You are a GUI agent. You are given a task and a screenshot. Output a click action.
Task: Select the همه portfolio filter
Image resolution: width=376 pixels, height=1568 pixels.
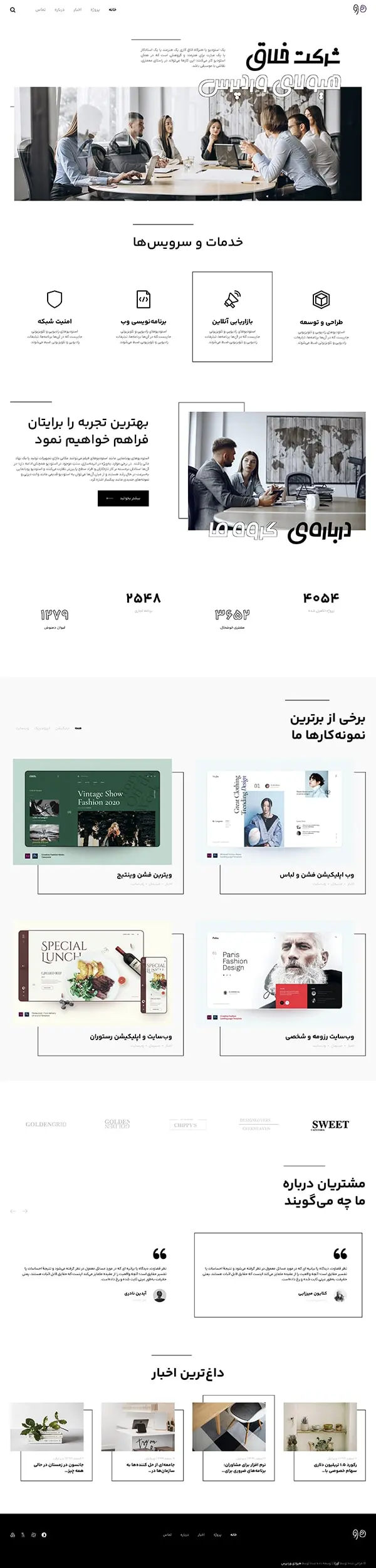(x=78, y=728)
